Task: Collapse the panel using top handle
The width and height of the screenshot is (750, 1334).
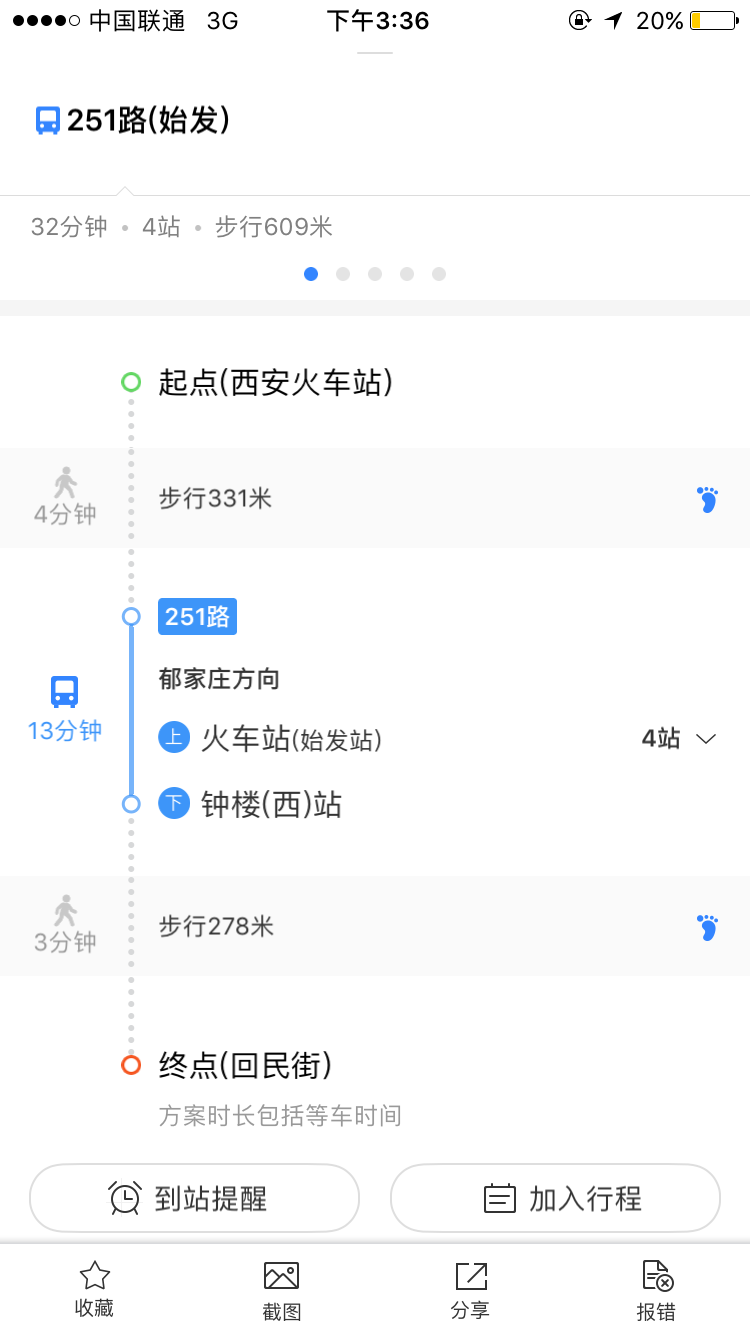Action: tap(375, 52)
